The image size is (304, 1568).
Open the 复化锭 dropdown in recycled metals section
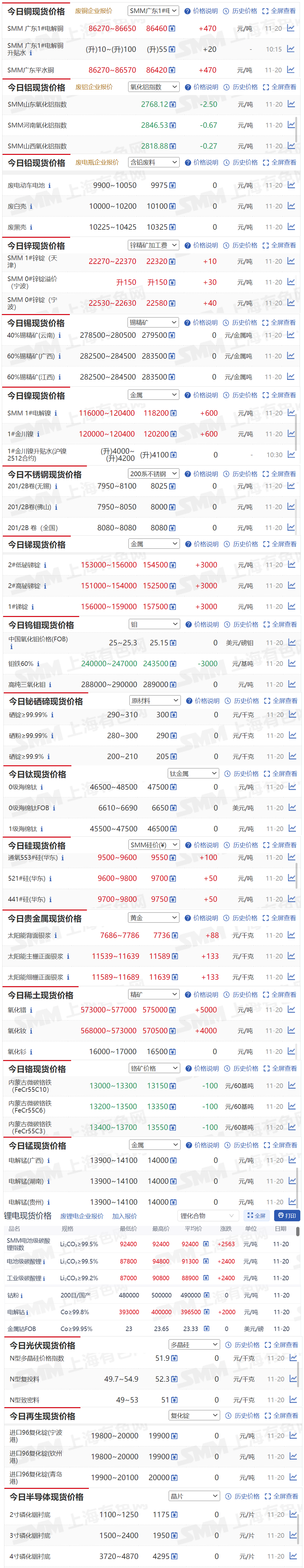[x=194, y=1416]
